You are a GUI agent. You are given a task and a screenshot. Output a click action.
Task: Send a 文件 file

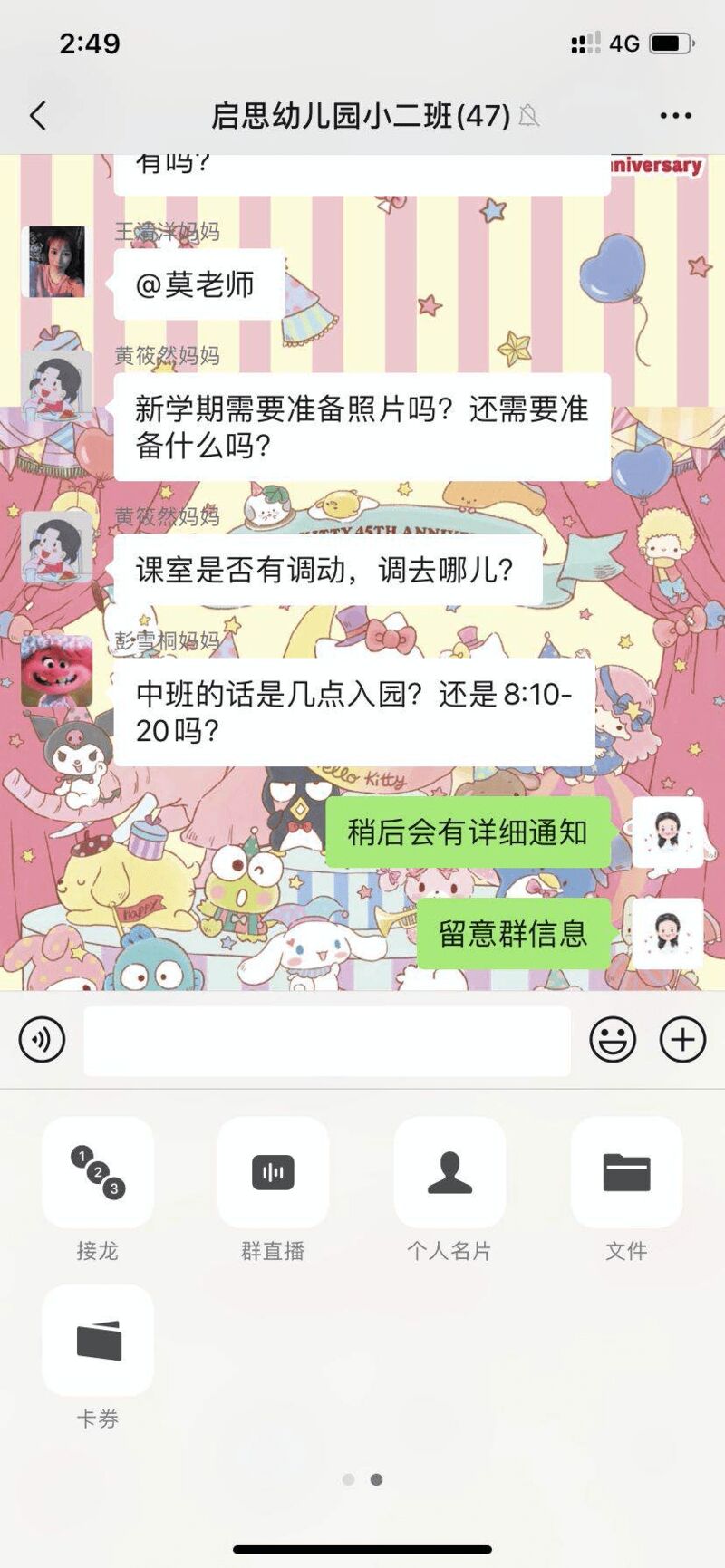pos(626,1172)
